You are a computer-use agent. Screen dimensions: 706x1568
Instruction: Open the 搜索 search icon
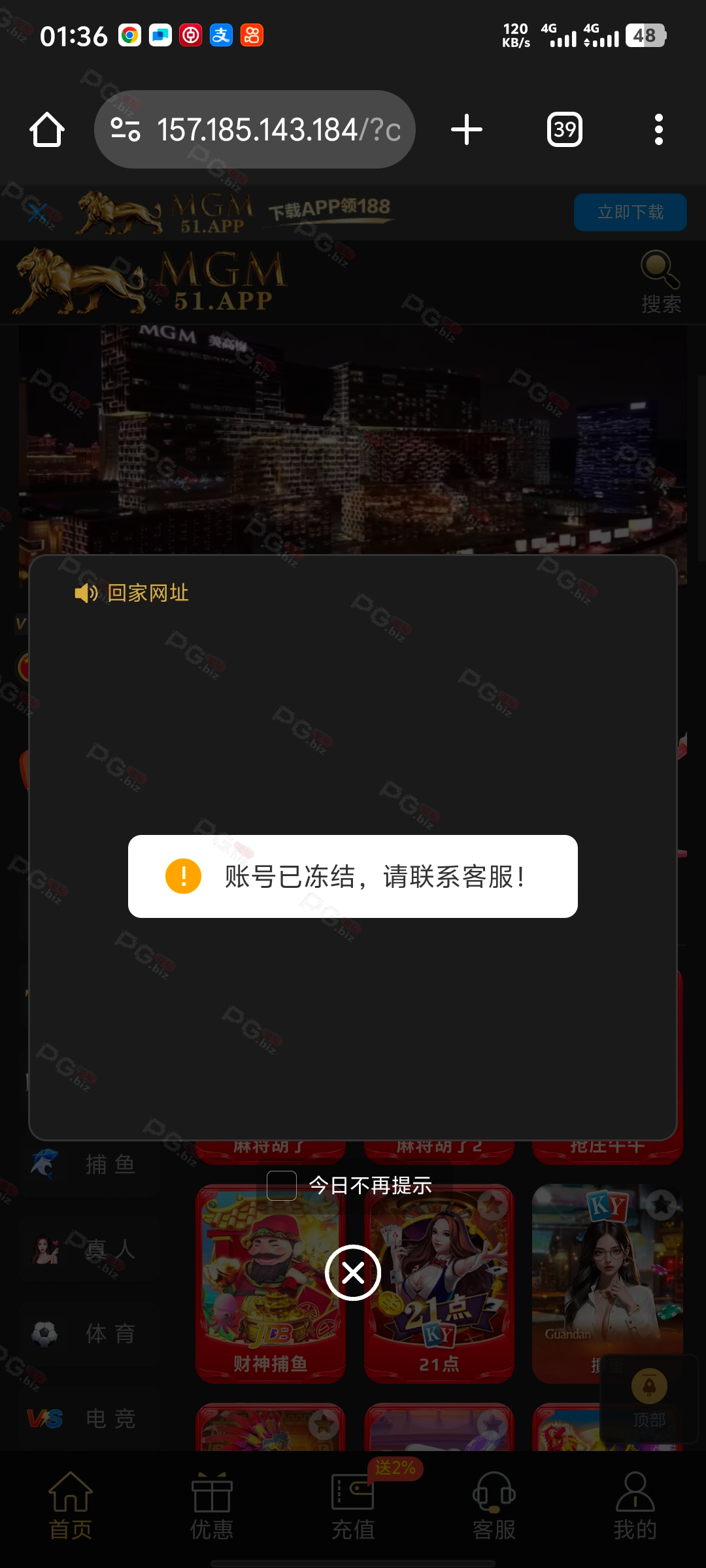(661, 282)
